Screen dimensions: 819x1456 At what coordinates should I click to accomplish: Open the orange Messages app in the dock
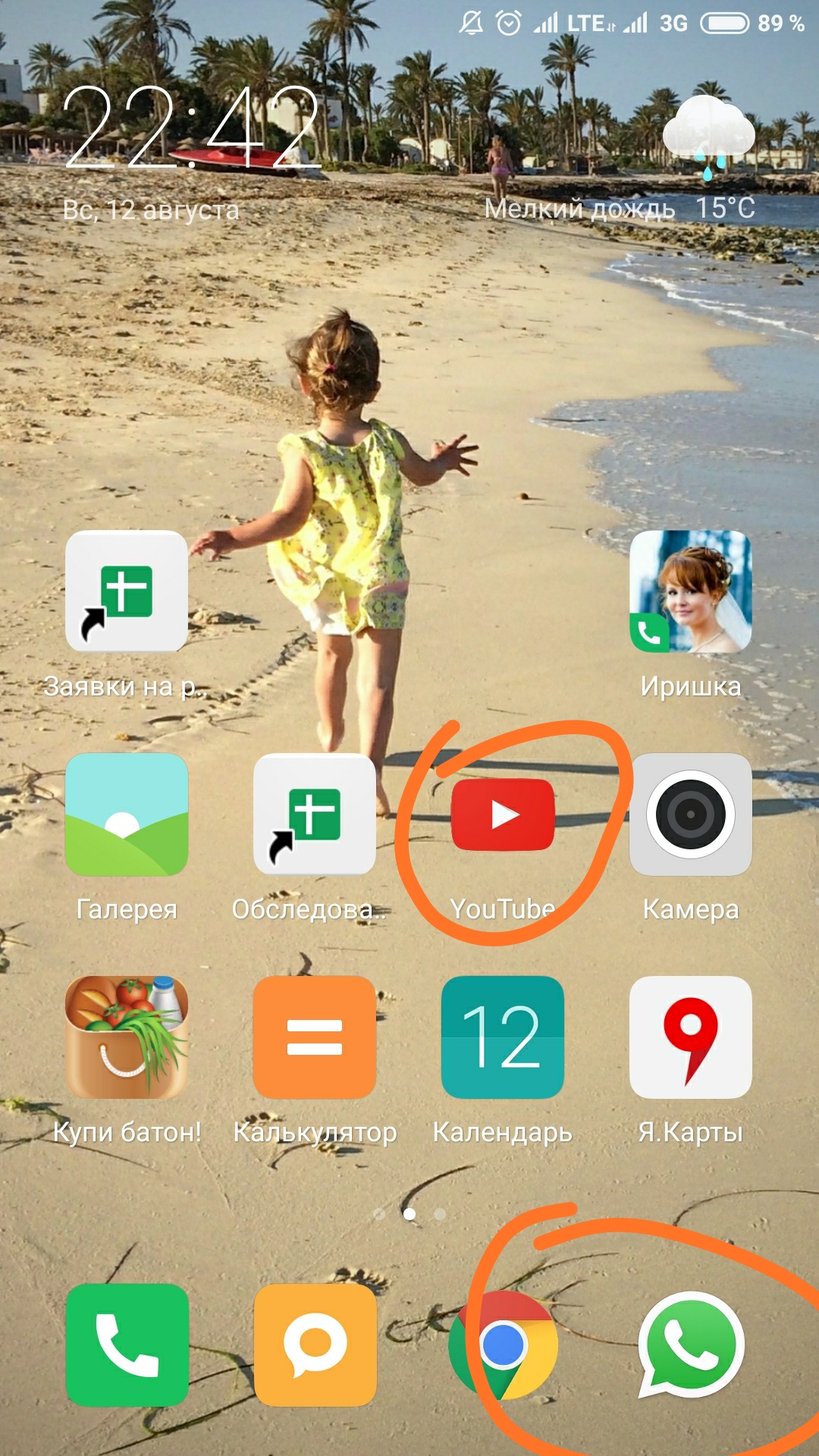coord(314,1345)
